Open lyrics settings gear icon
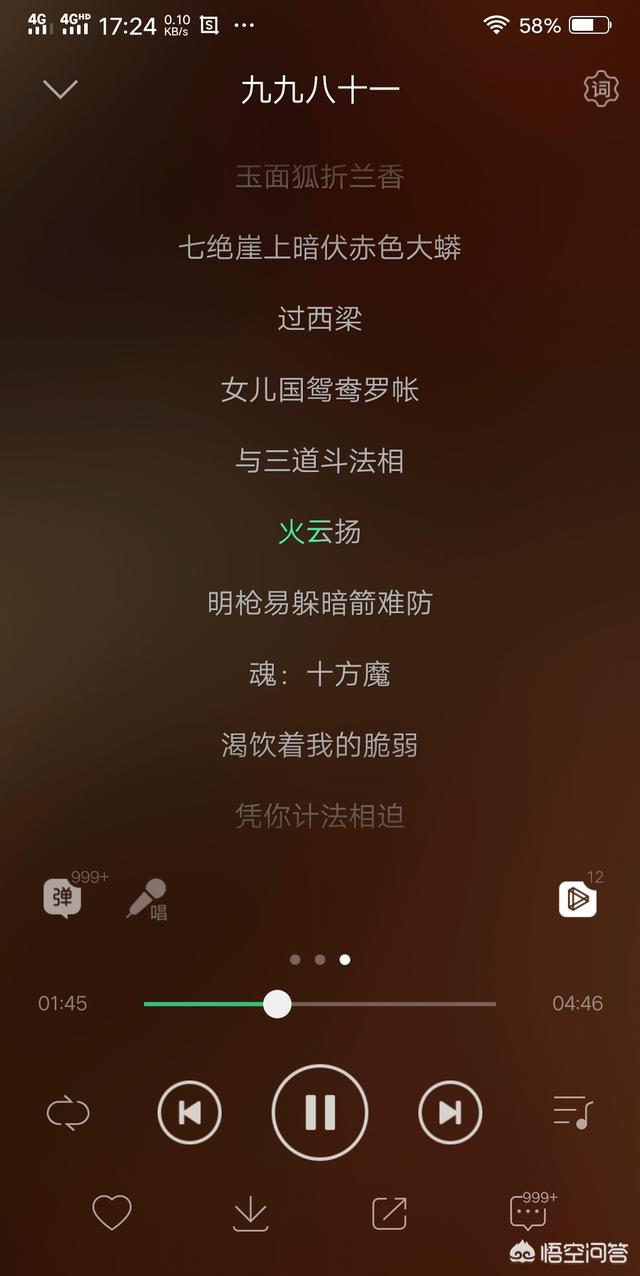Screen dimensions: 640x1276 pos(601,89)
